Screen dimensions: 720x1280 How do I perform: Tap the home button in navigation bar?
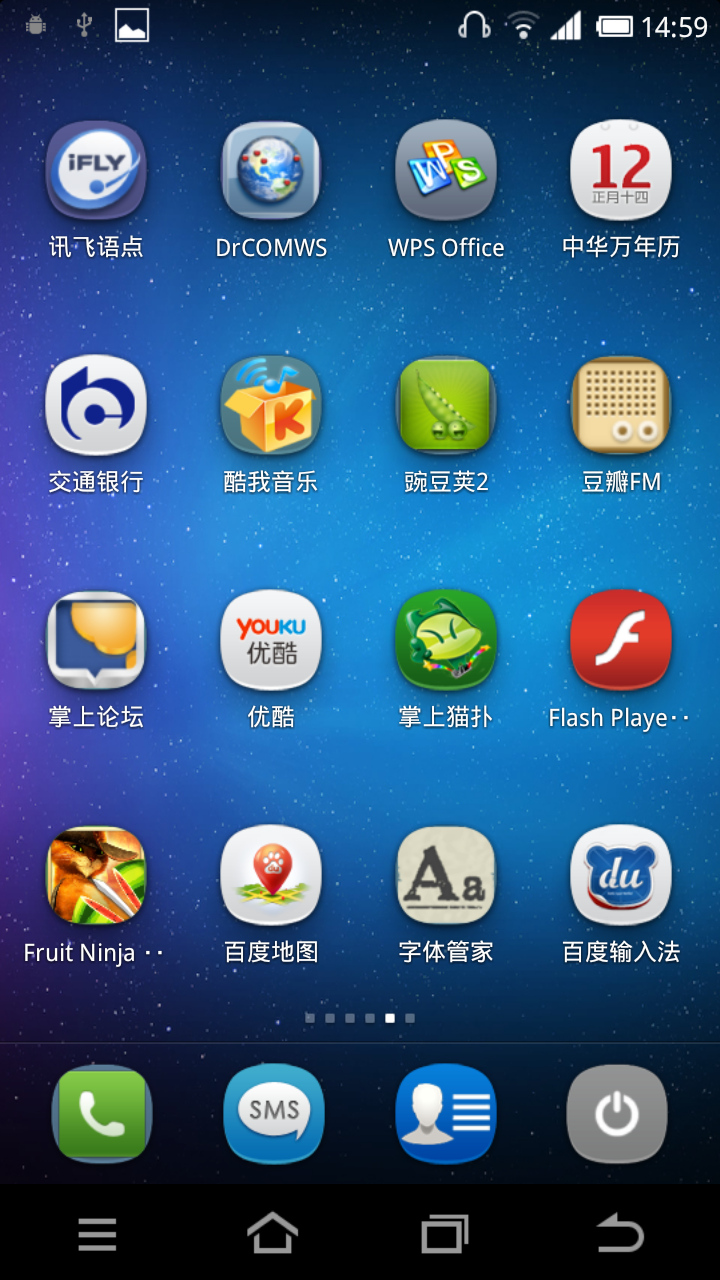pyautogui.click(x=273, y=1233)
